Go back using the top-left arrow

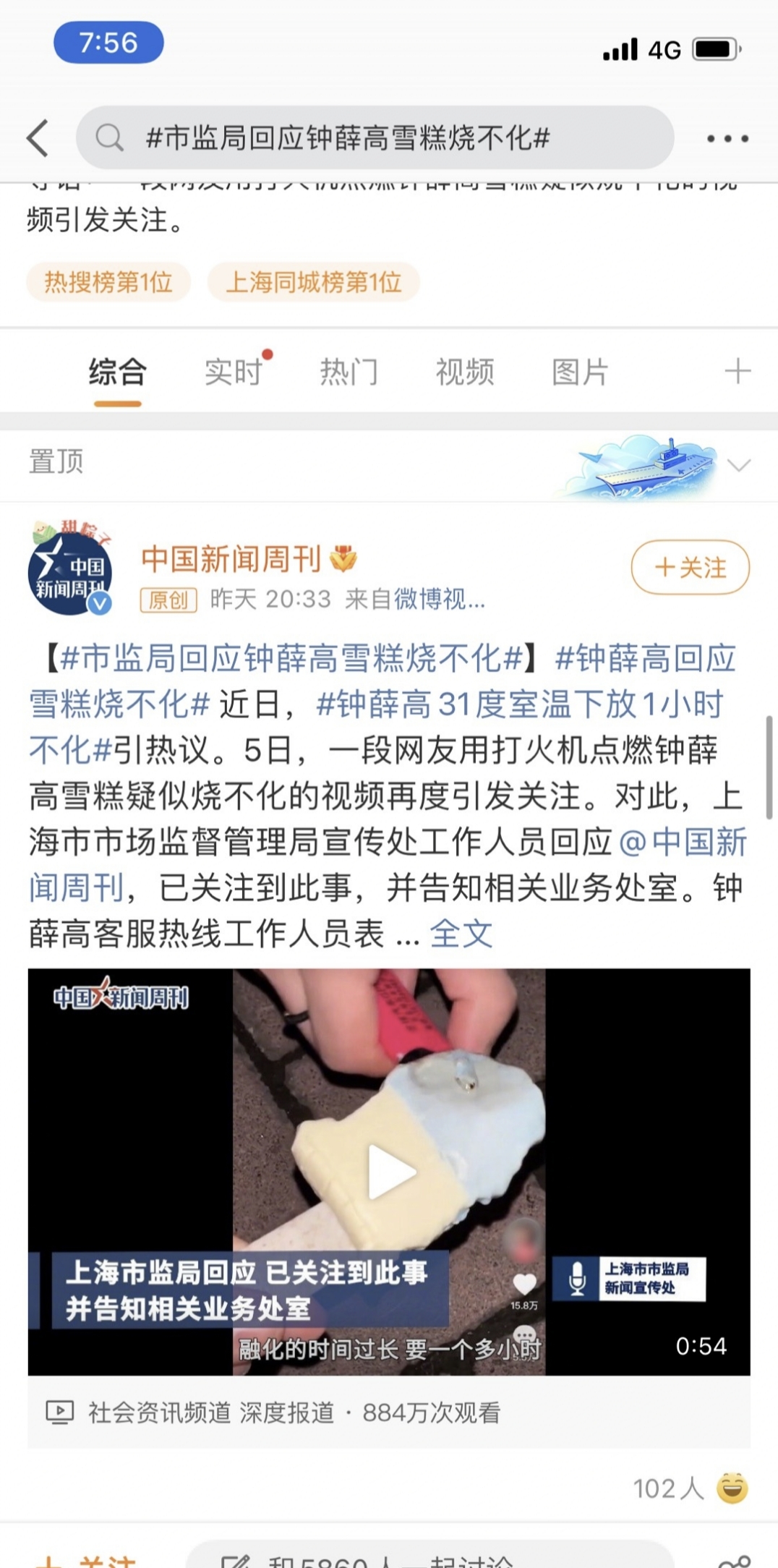tap(38, 137)
